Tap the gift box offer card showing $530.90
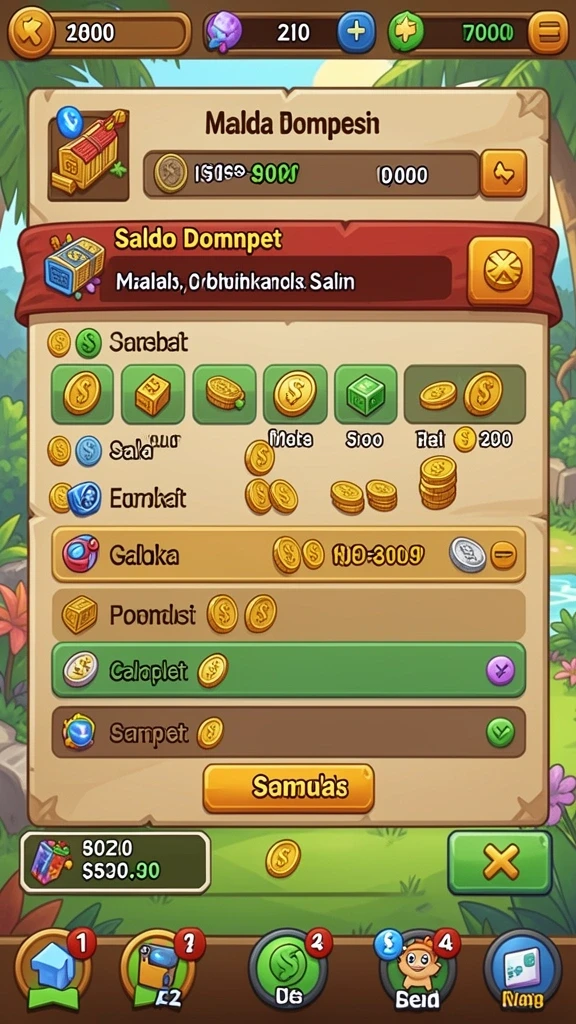The width and height of the screenshot is (576, 1024). click(x=116, y=862)
